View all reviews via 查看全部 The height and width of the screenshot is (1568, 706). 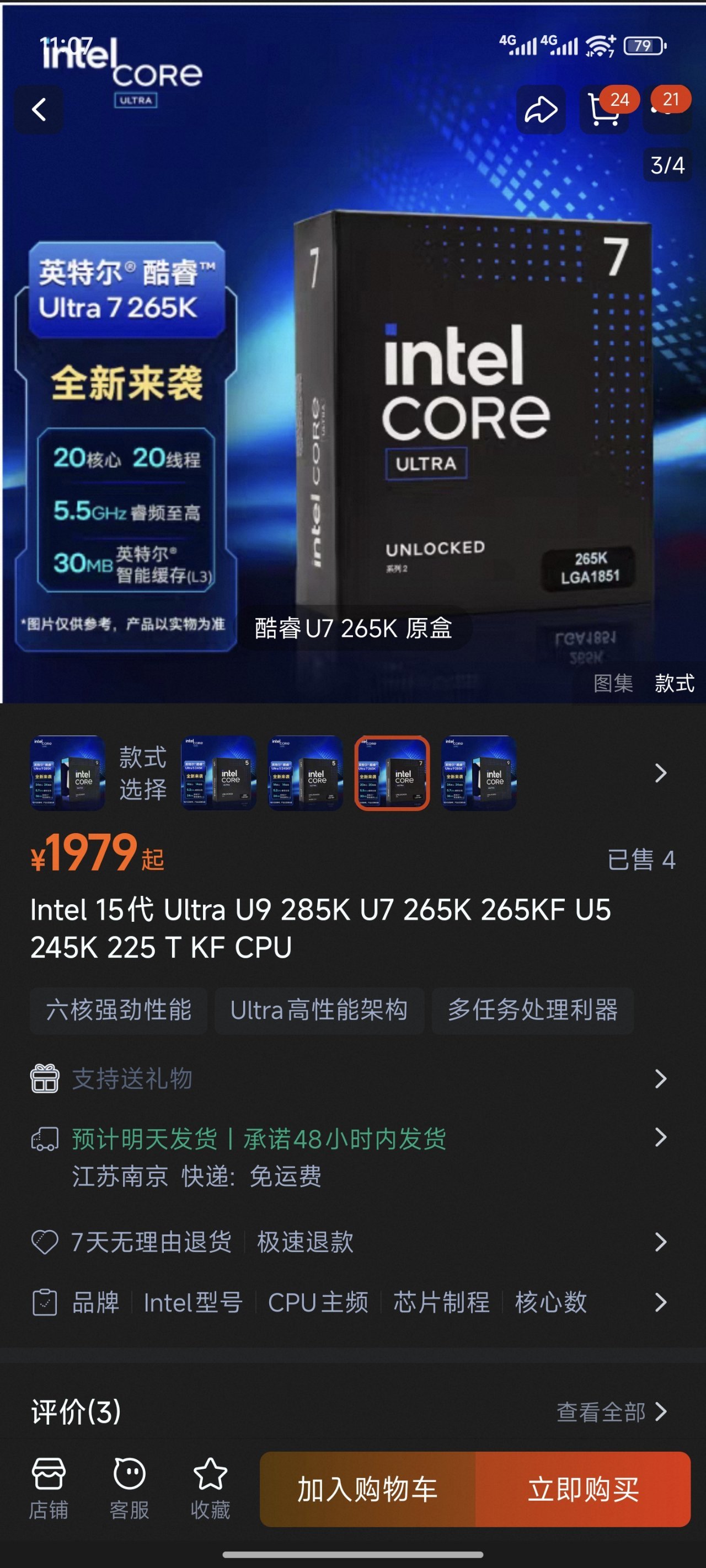pyautogui.click(x=611, y=1412)
